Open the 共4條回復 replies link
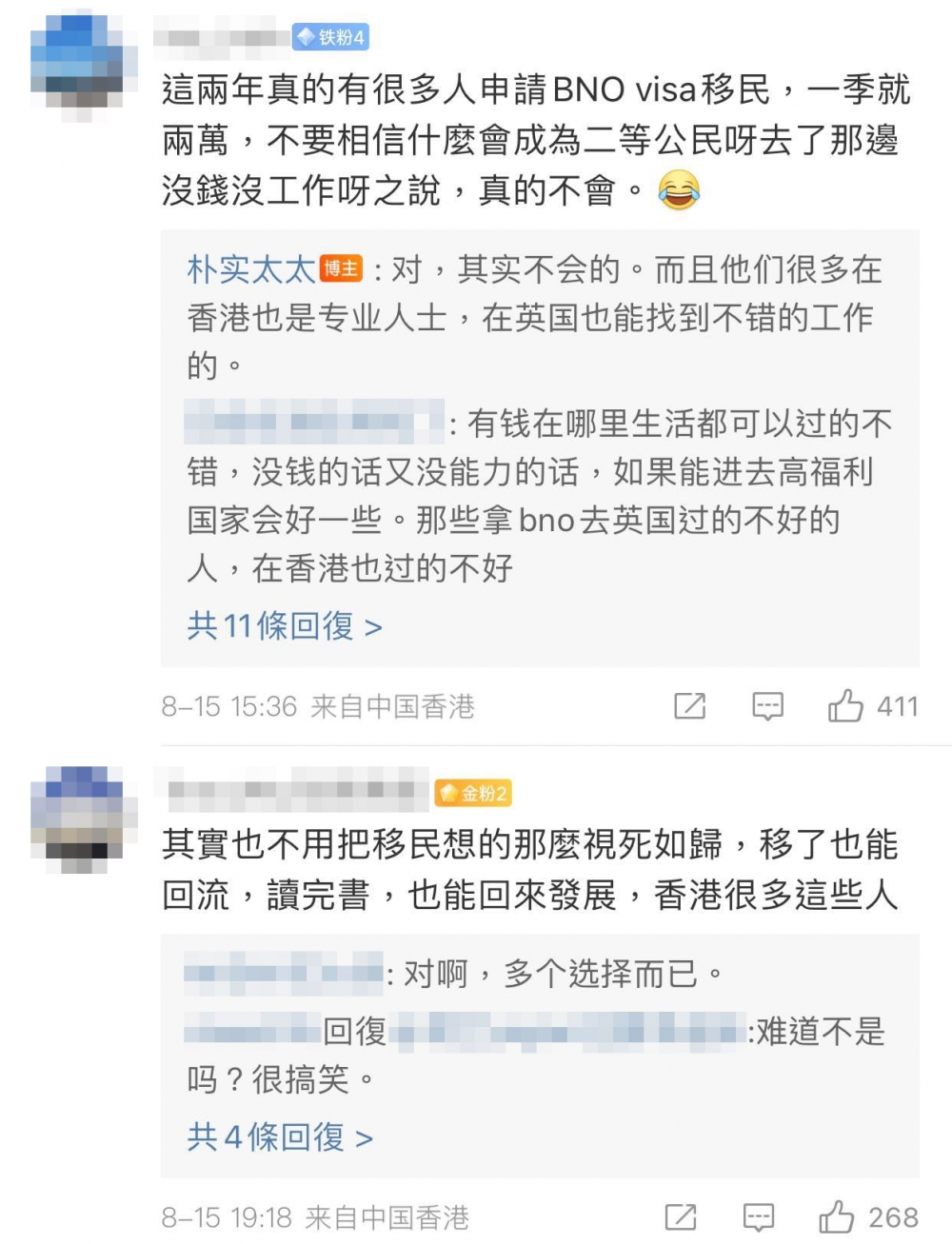 pos(279,1136)
